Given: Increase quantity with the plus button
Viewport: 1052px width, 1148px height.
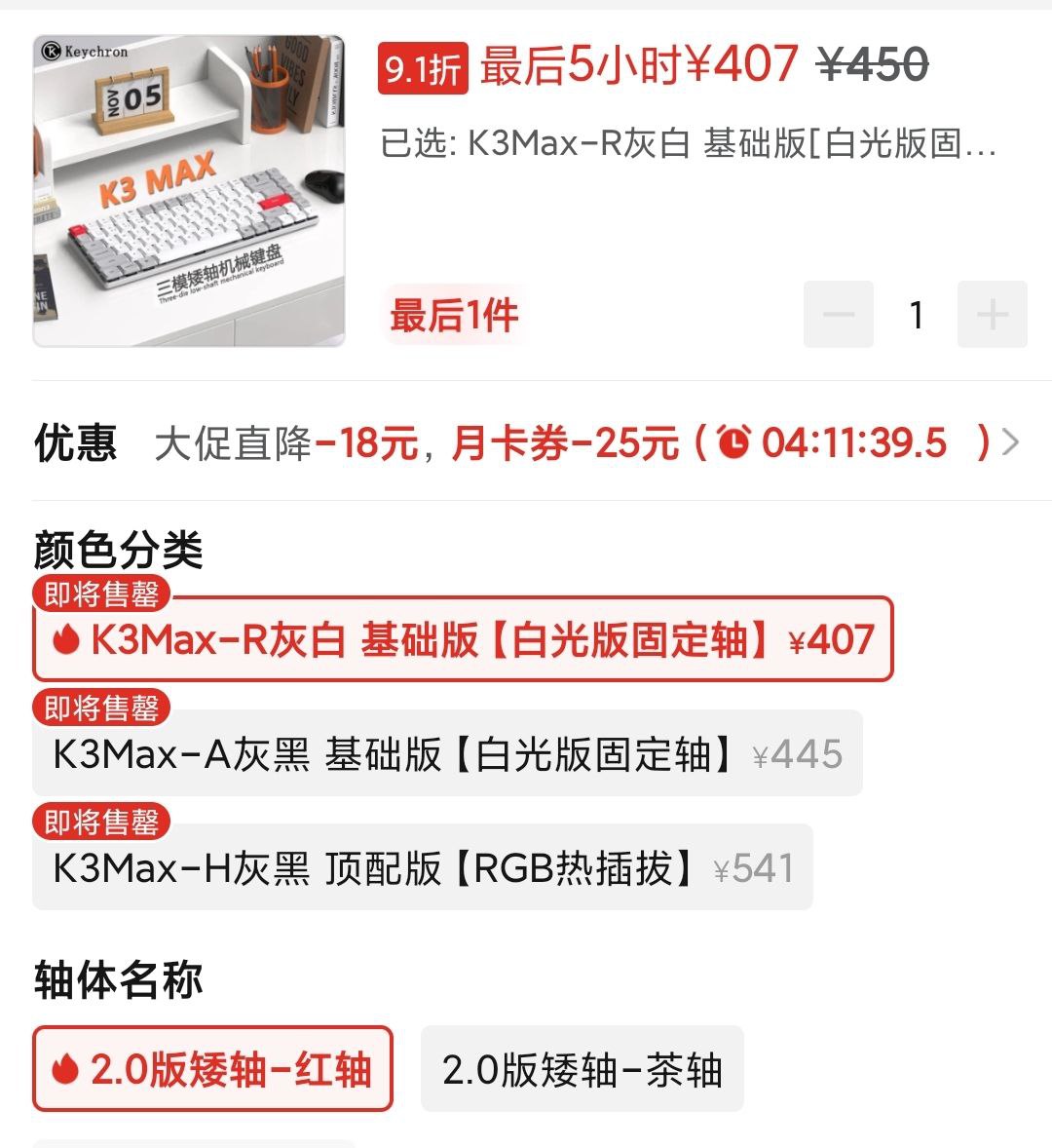Looking at the screenshot, I should pyautogui.click(x=992, y=315).
